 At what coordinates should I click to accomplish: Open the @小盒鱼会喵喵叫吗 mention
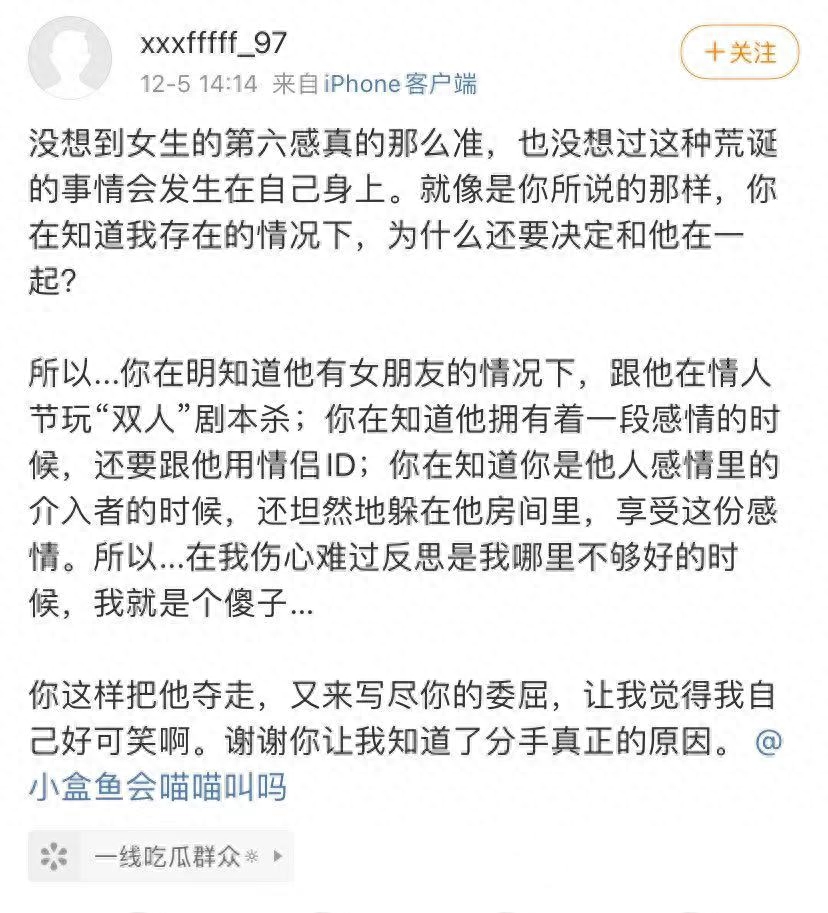coord(159,787)
